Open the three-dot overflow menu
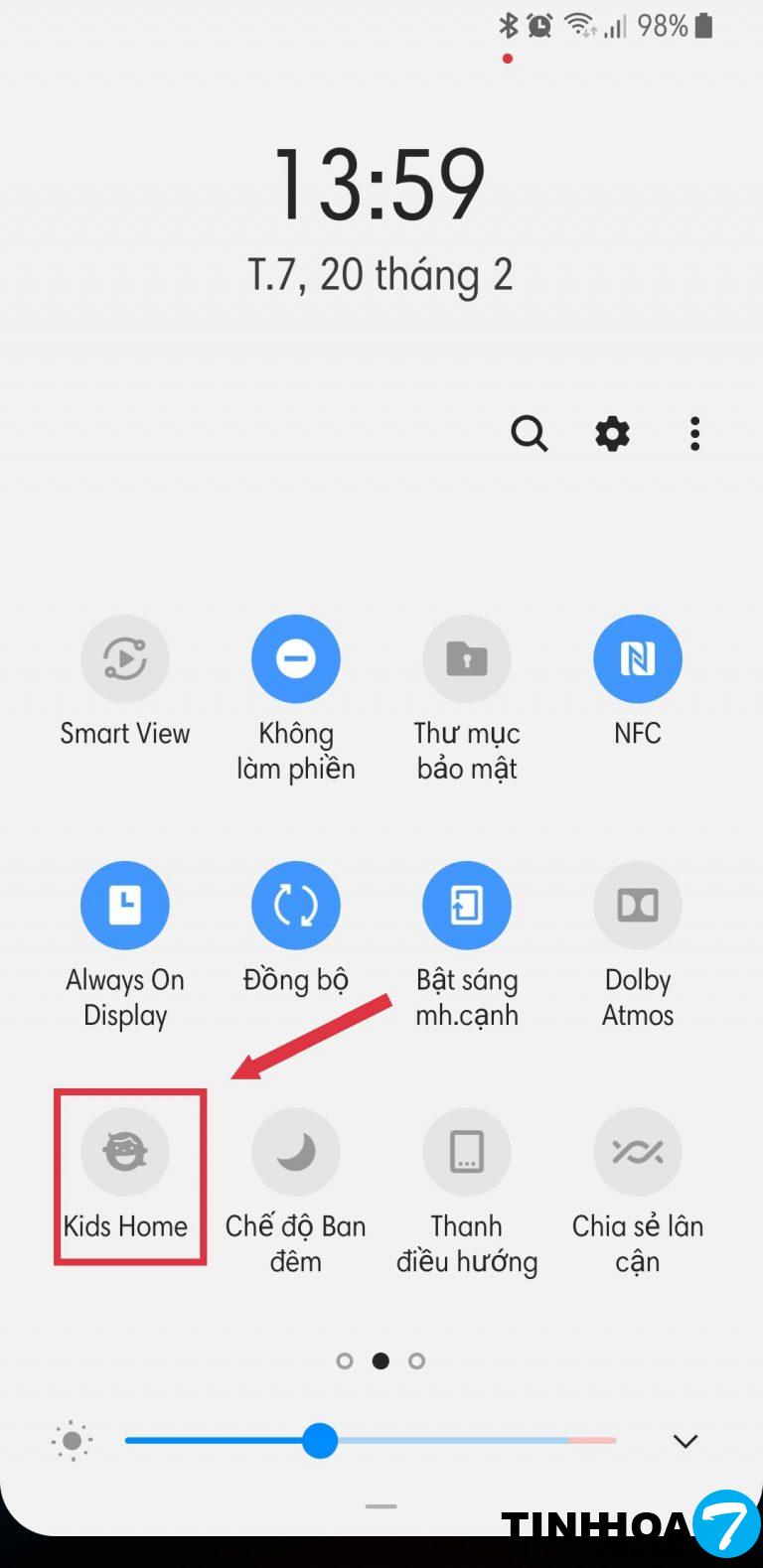This screenshot has width=763, height=1568. click(694, 434)
